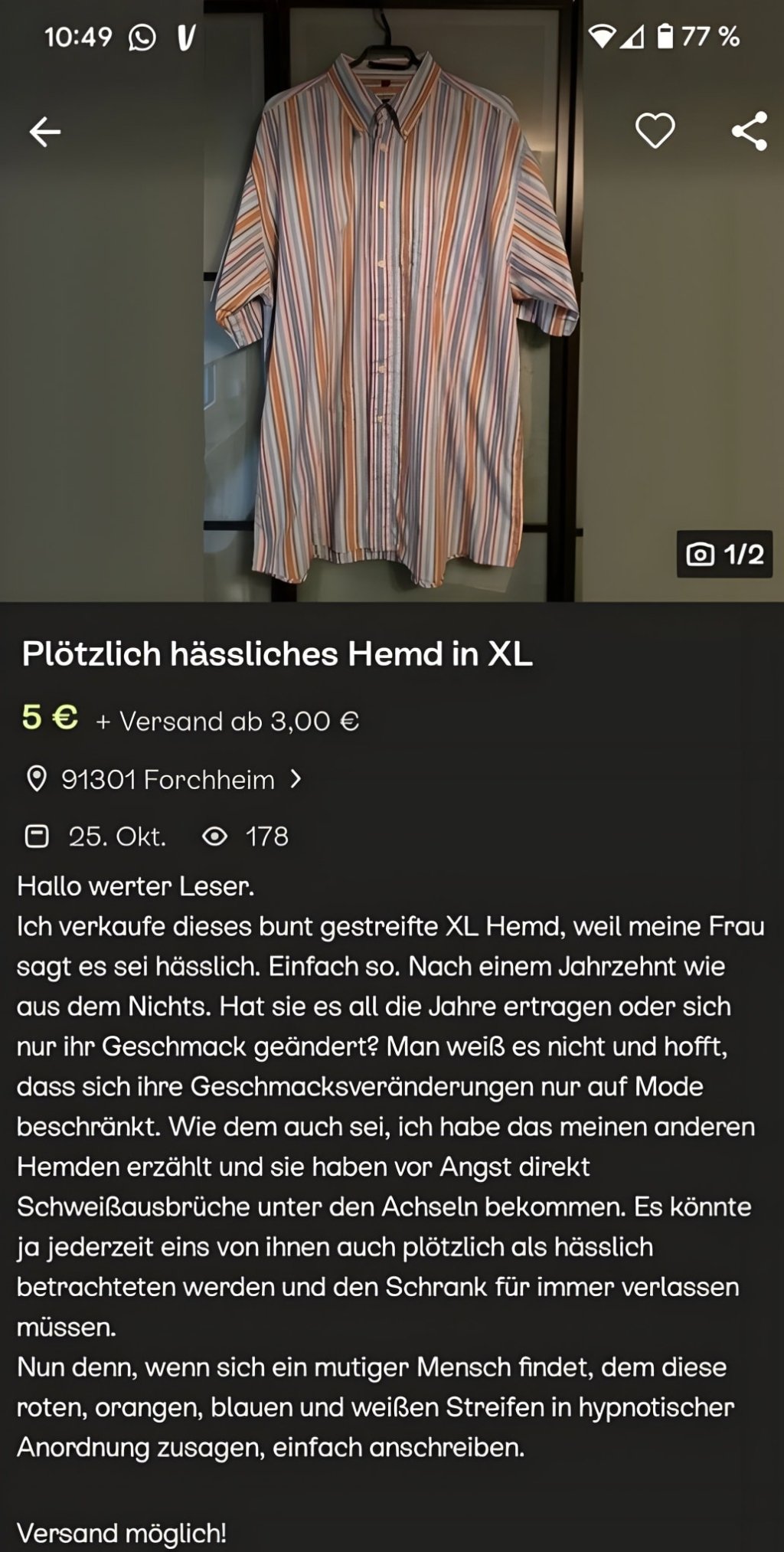
Task: Save listing with the heart icon
Action: [655, 131]
